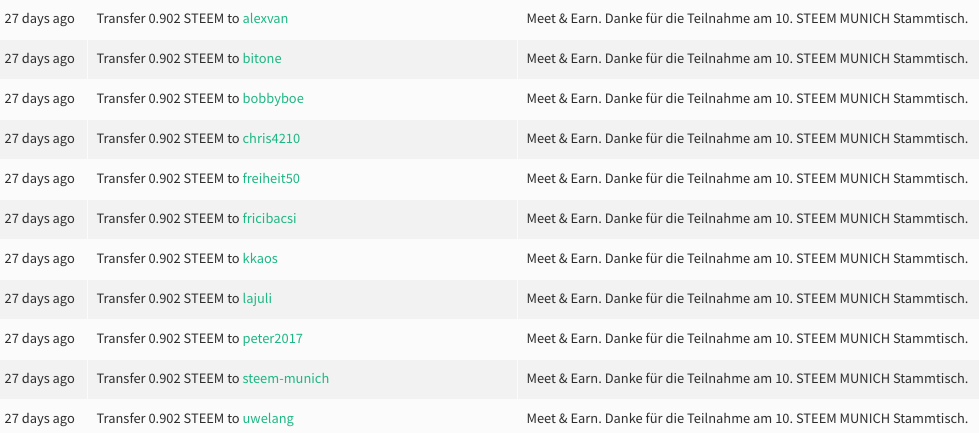Open chris4210's profile link
979x433 pixels.
pyautogui.click(x=271, y=139)
